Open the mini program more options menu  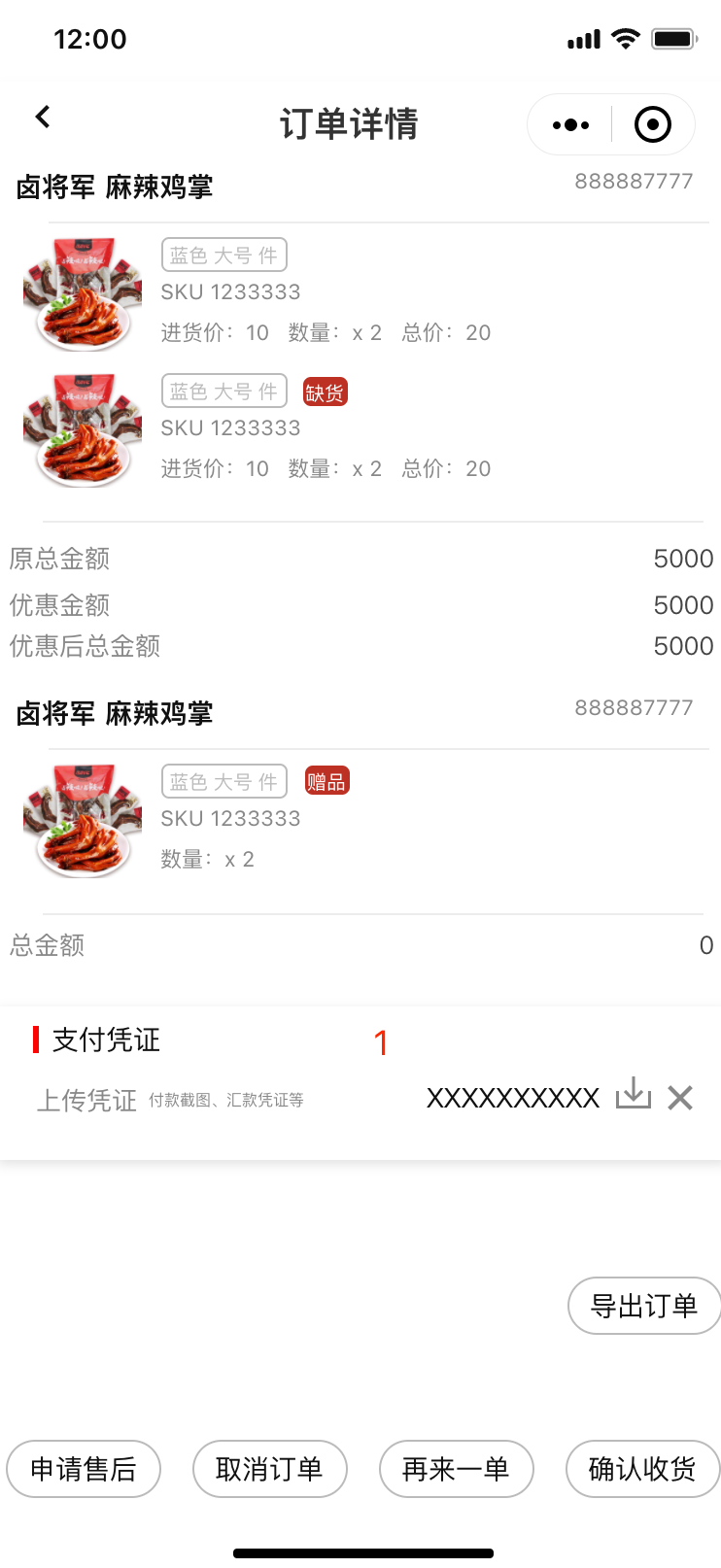[570, 125]
